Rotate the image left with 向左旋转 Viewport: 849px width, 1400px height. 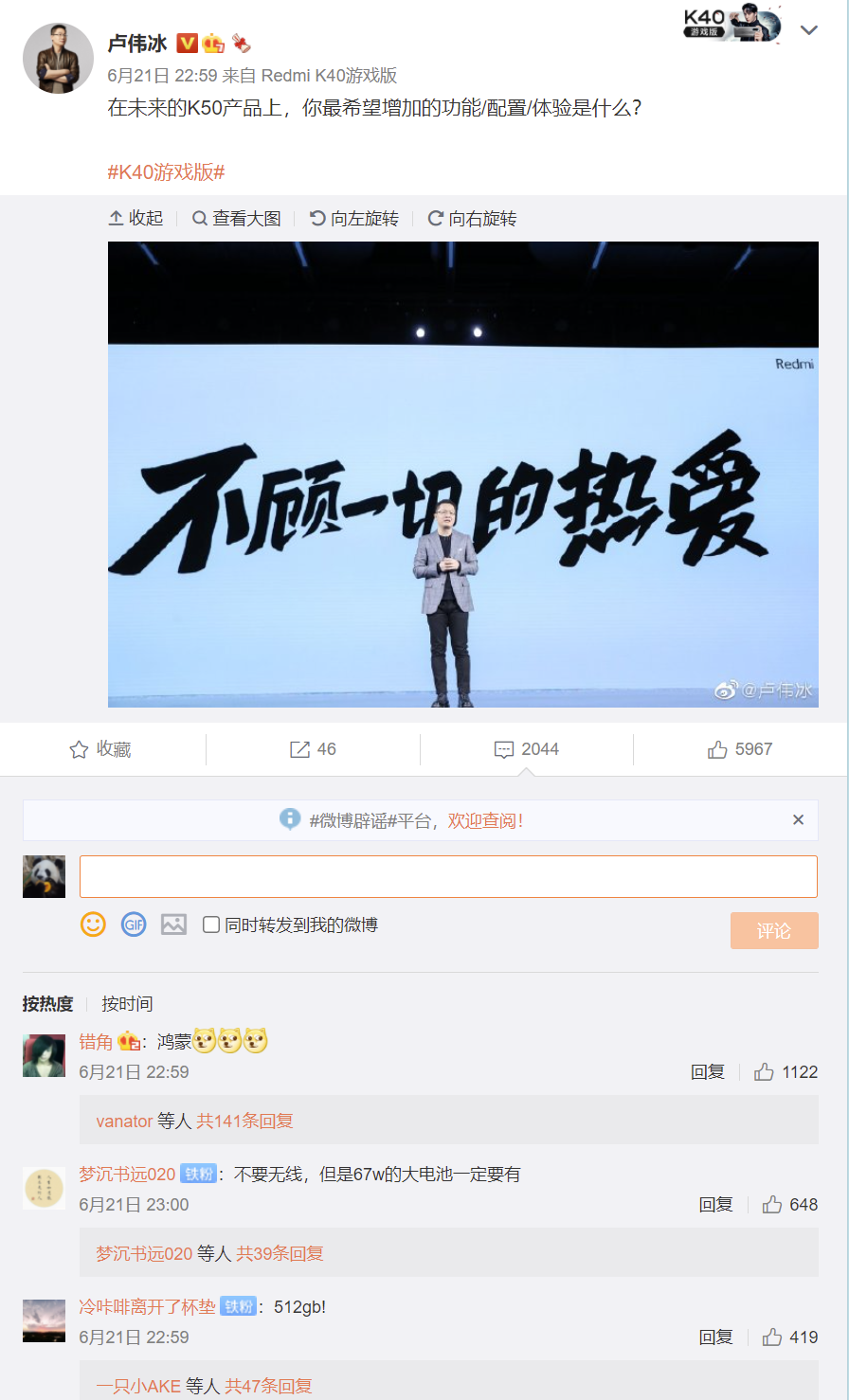pyautogui.click(x=354, y=219)
